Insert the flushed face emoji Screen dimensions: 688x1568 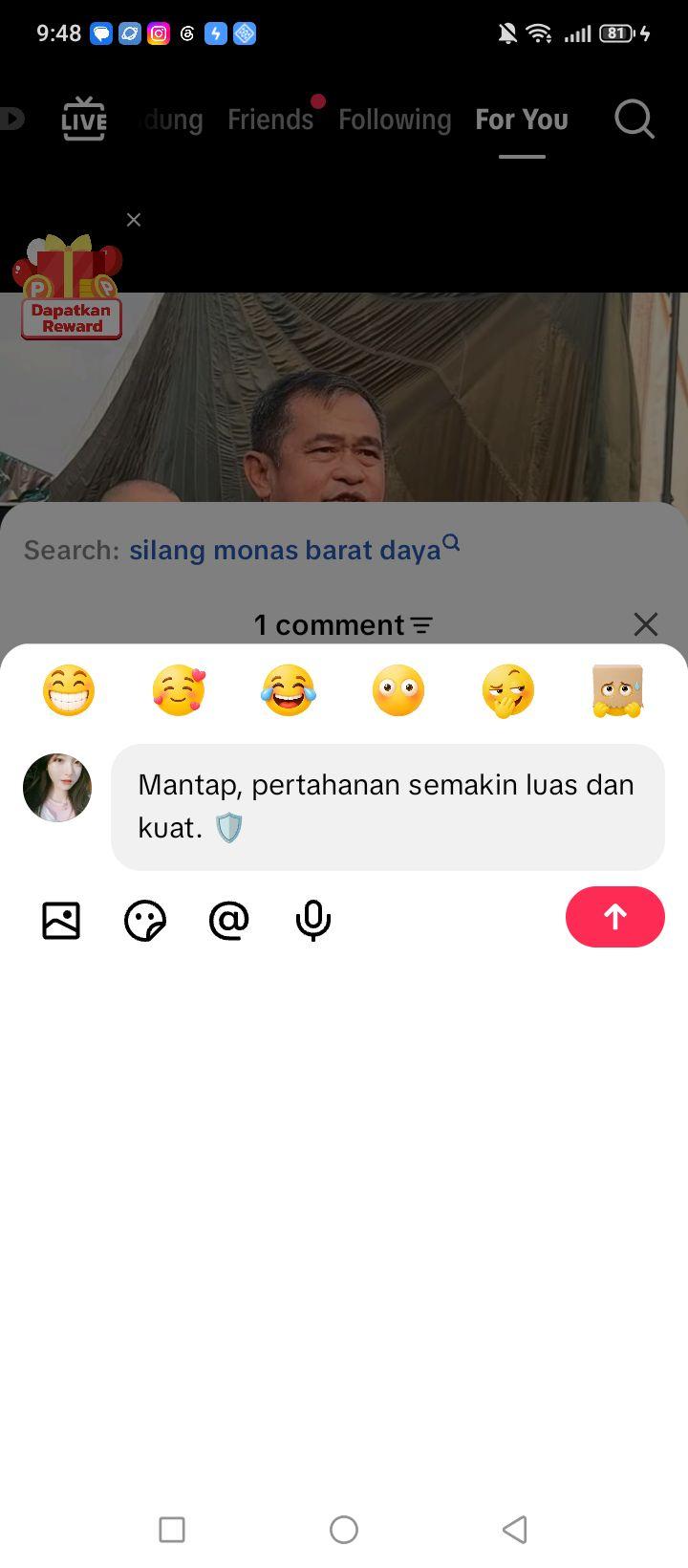(x=398, y=690)
